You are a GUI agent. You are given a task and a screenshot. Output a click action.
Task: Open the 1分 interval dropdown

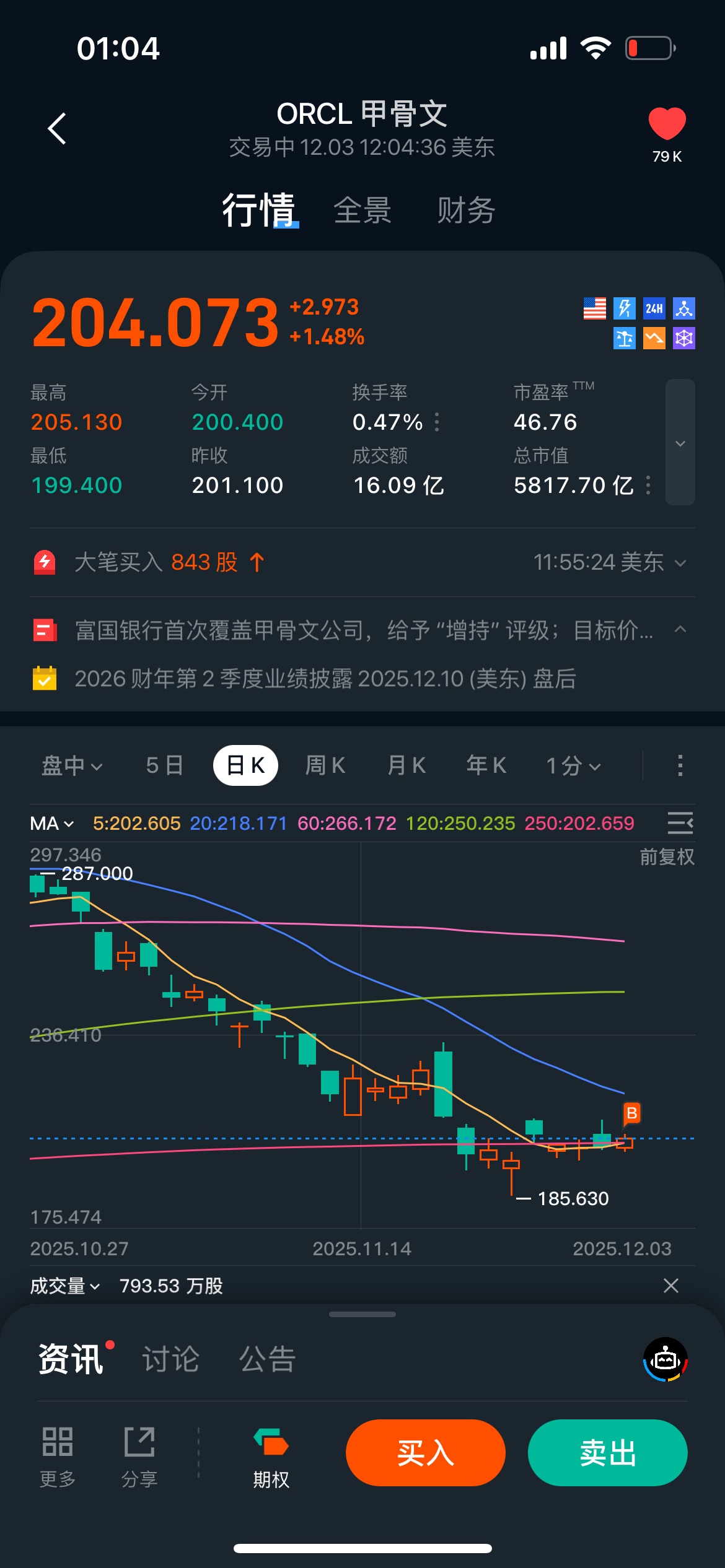pyautogui.click(x=573, y=766)
